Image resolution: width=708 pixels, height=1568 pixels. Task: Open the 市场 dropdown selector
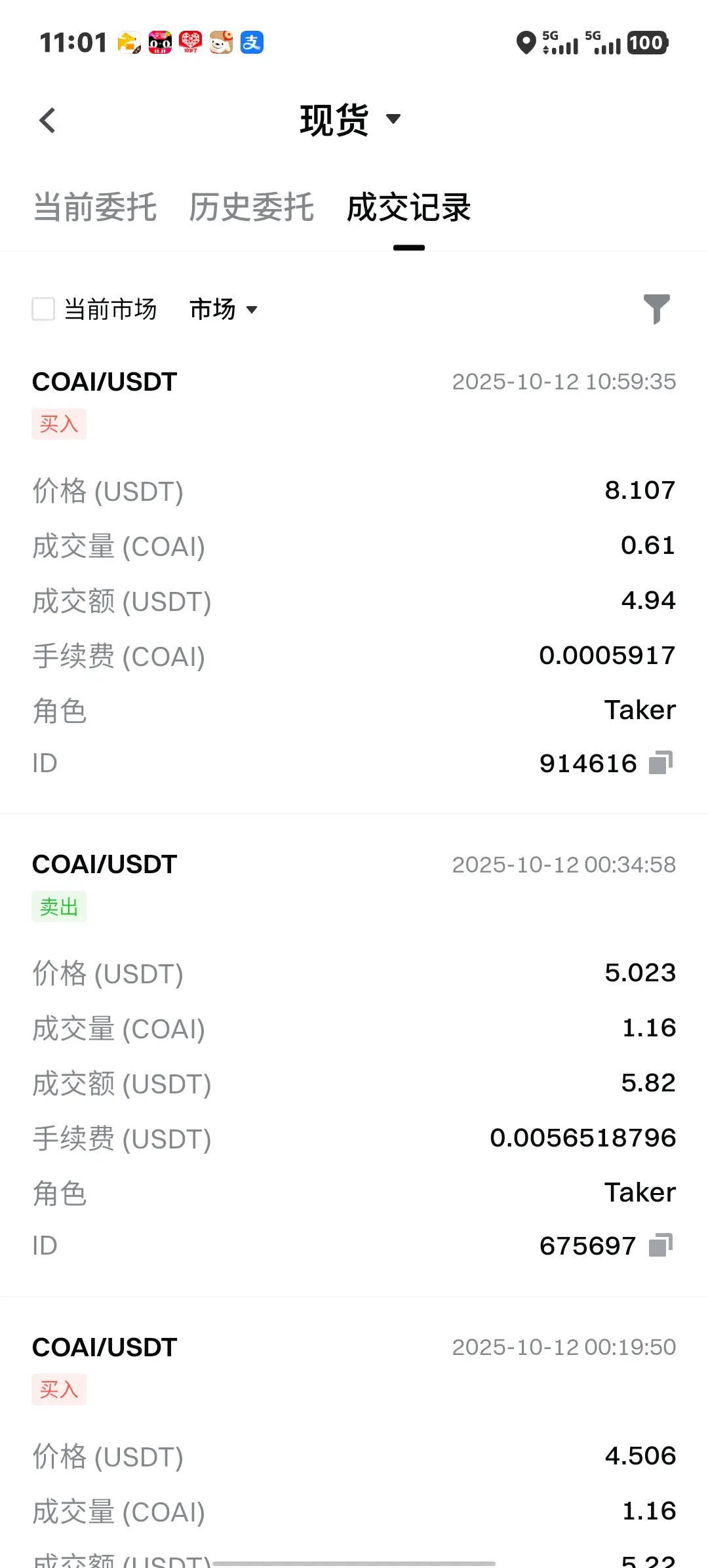[x=223, y=309]
